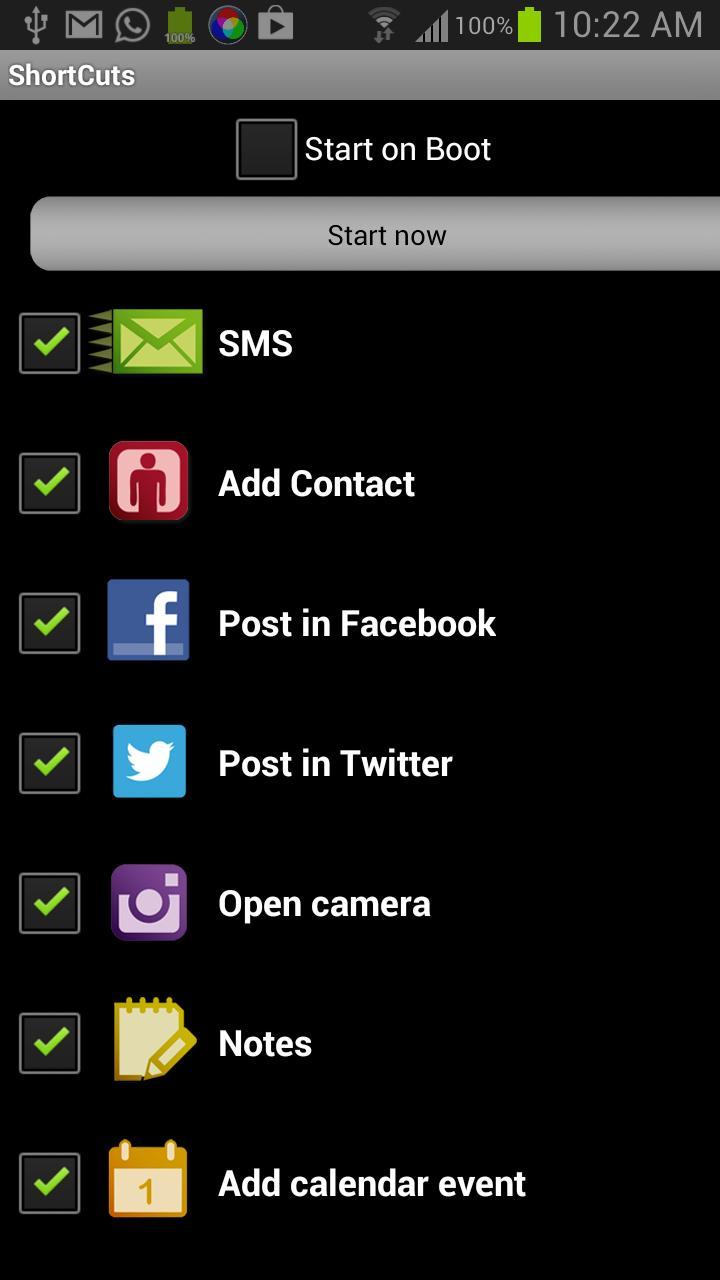Tap the battery indicator in the status bar
The height and width of the screenshot is (1280, 720).
528,25
